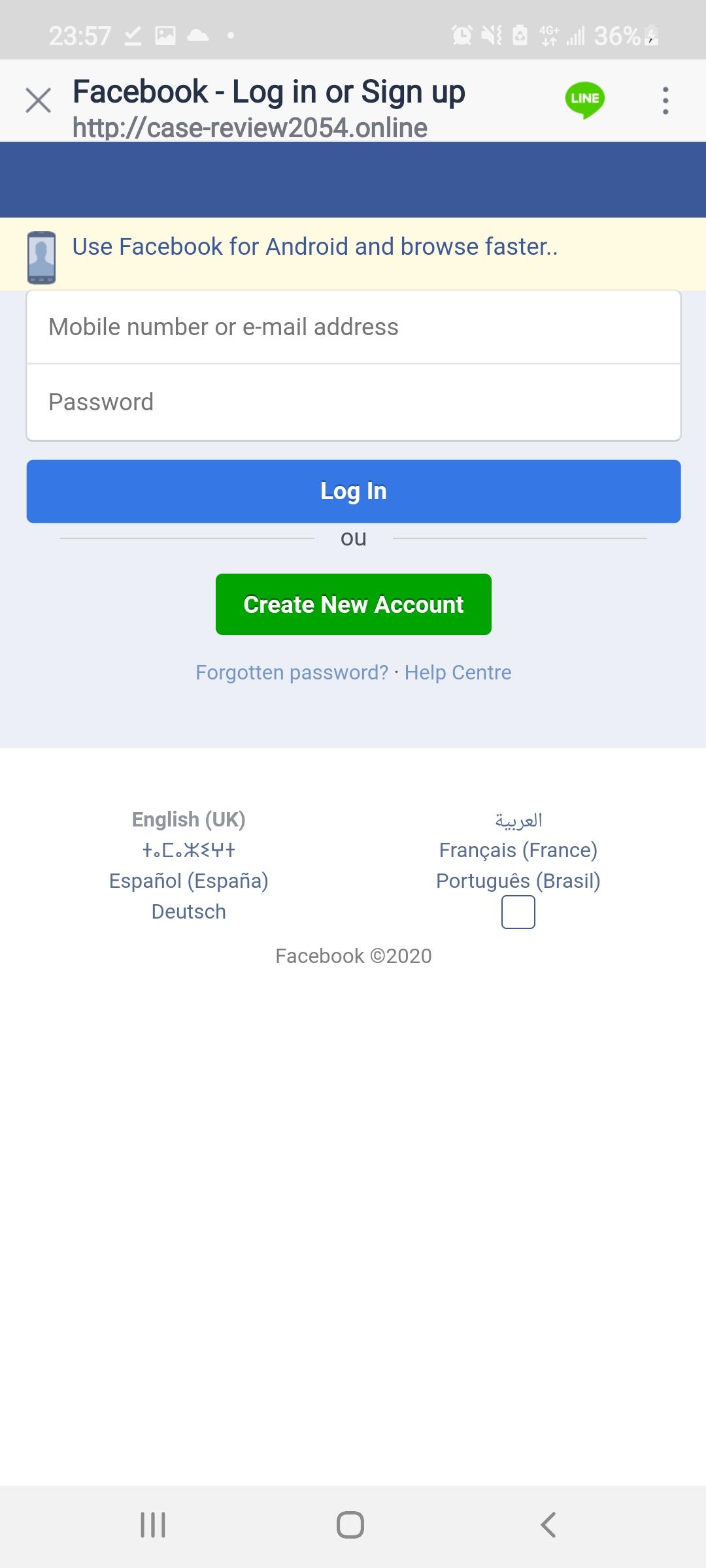Focus the mobile number or e-mail field
This screenshot has width=706, height=1568.
point(353,327)
